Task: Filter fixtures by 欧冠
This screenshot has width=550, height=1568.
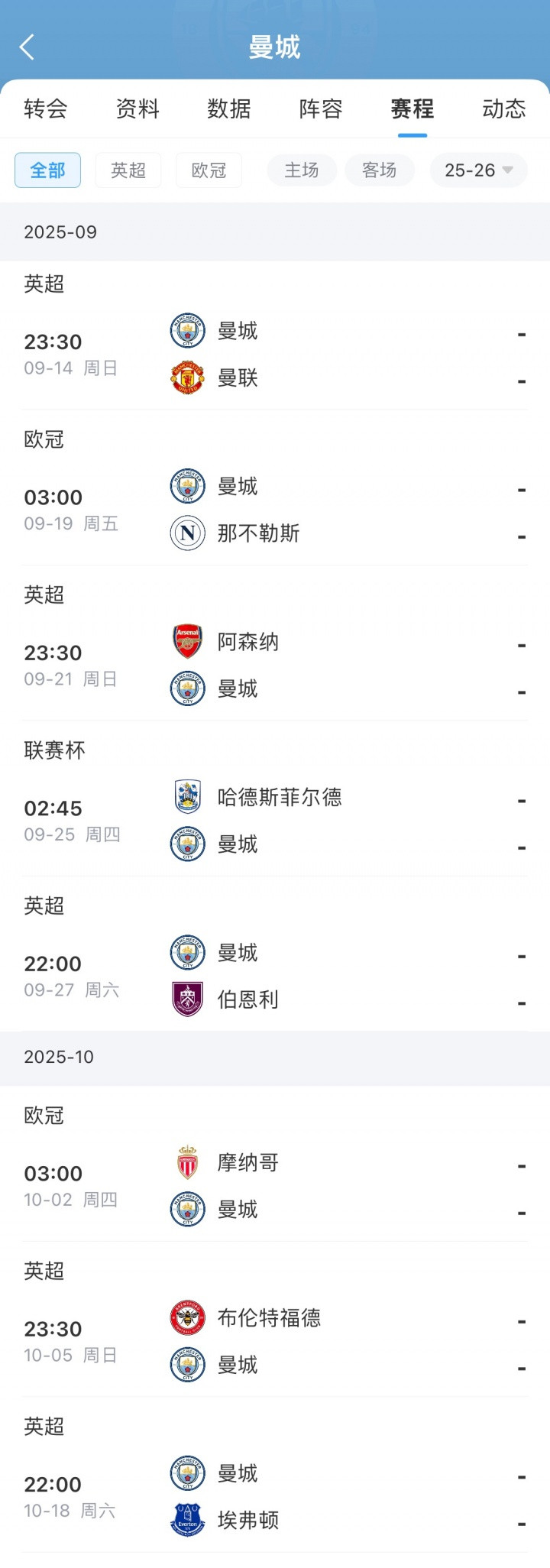Action: click(209, 170)
